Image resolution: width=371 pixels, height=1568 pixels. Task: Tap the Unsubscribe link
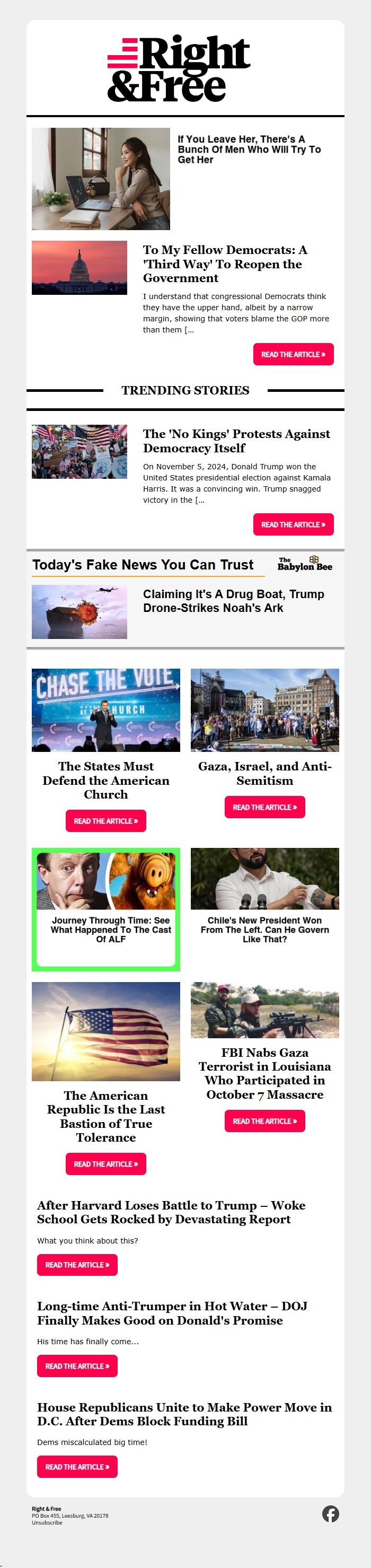coord(47,1522)
